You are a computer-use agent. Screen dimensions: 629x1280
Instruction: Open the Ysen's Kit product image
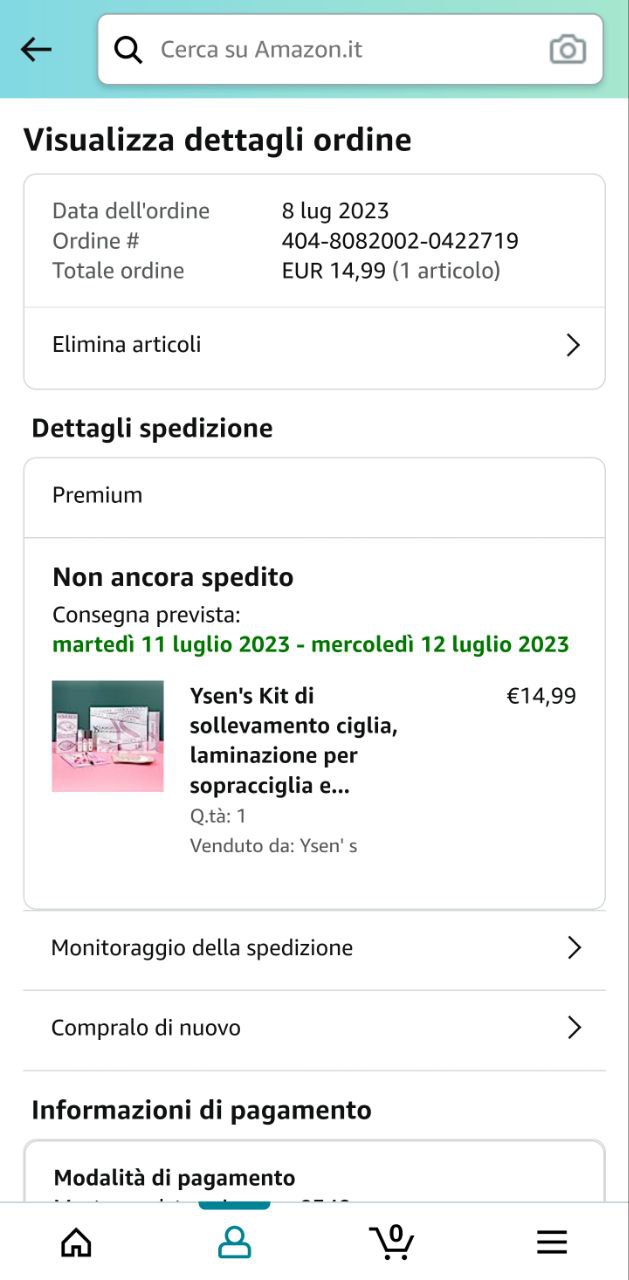[107, 736]
